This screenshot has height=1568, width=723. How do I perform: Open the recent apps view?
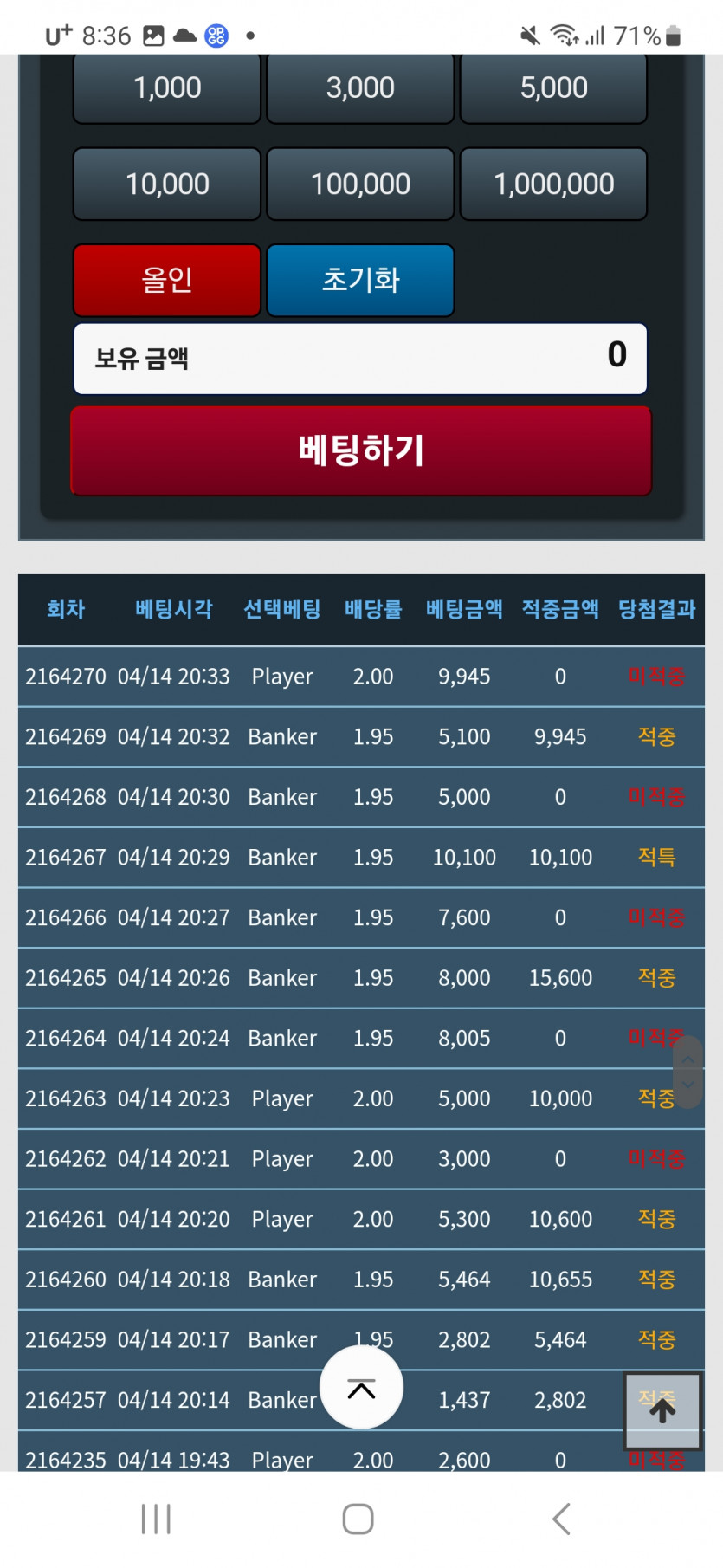point(156,1519)
